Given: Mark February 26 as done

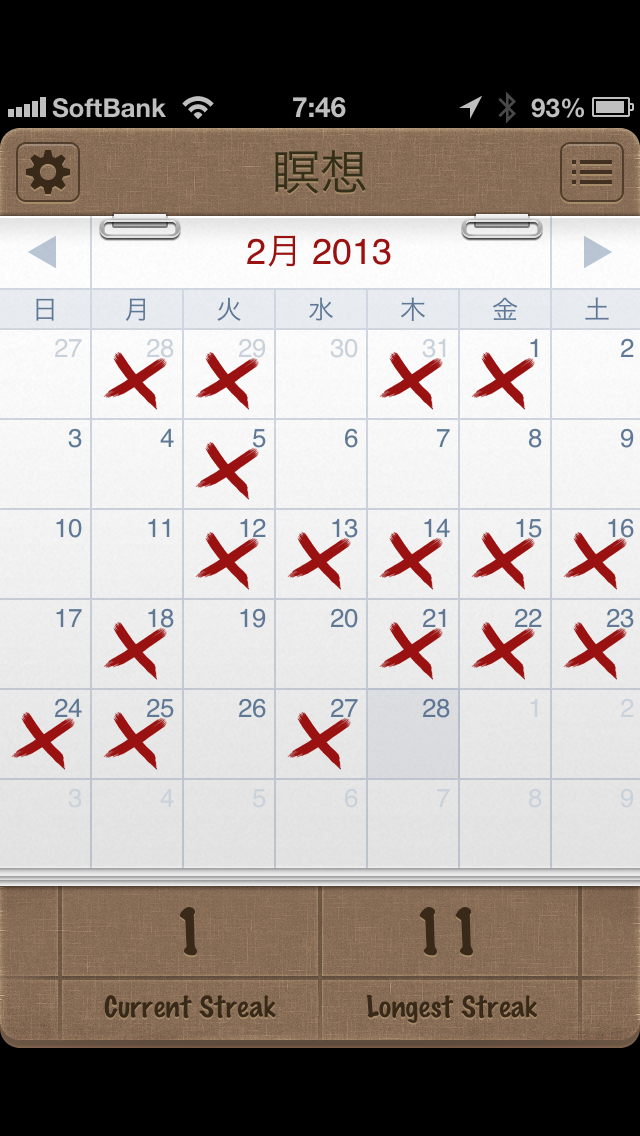Looking at the screenshot, I should tap(229, 734).
